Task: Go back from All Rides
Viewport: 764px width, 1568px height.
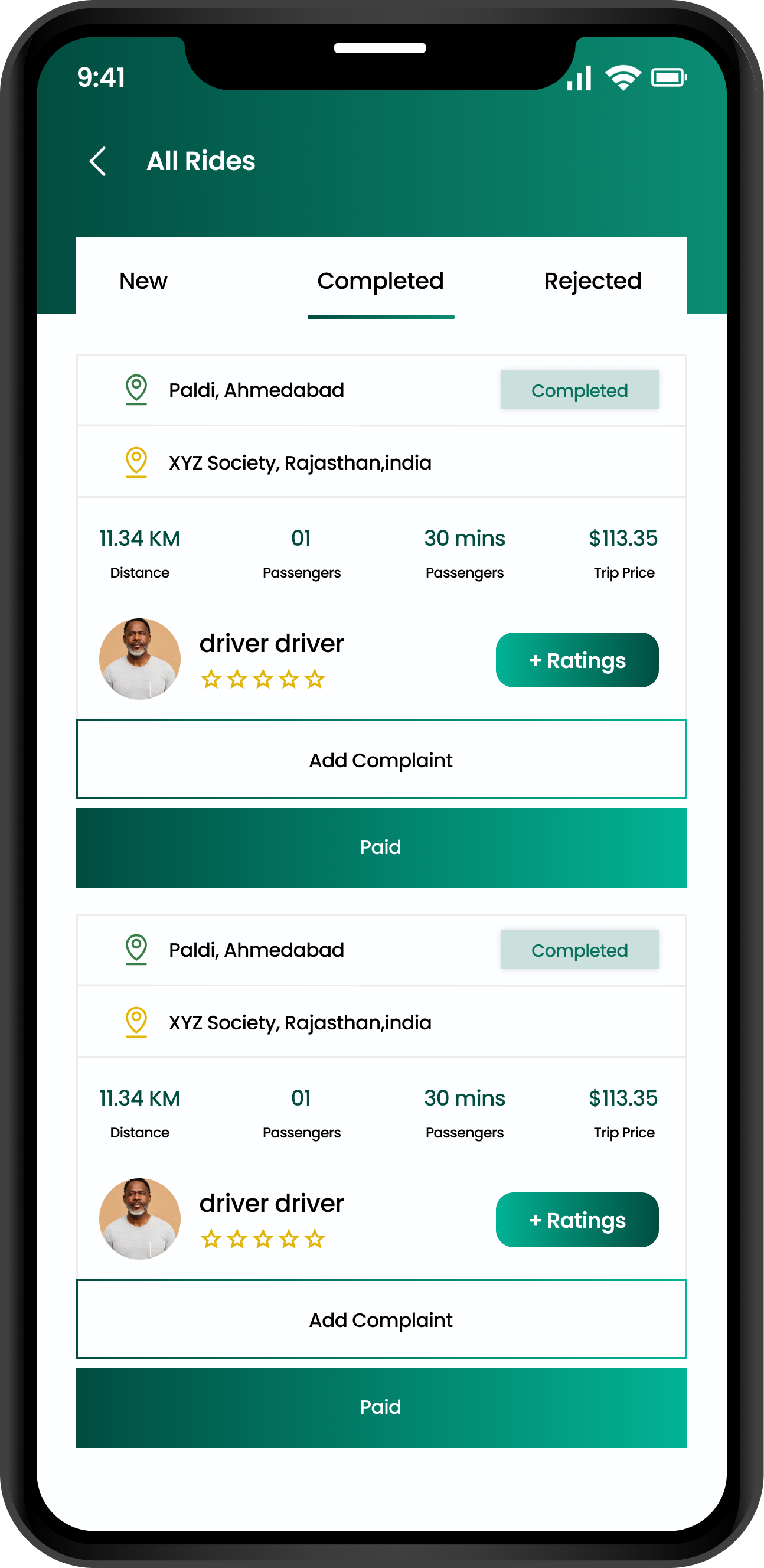Action: click(97, 161)
